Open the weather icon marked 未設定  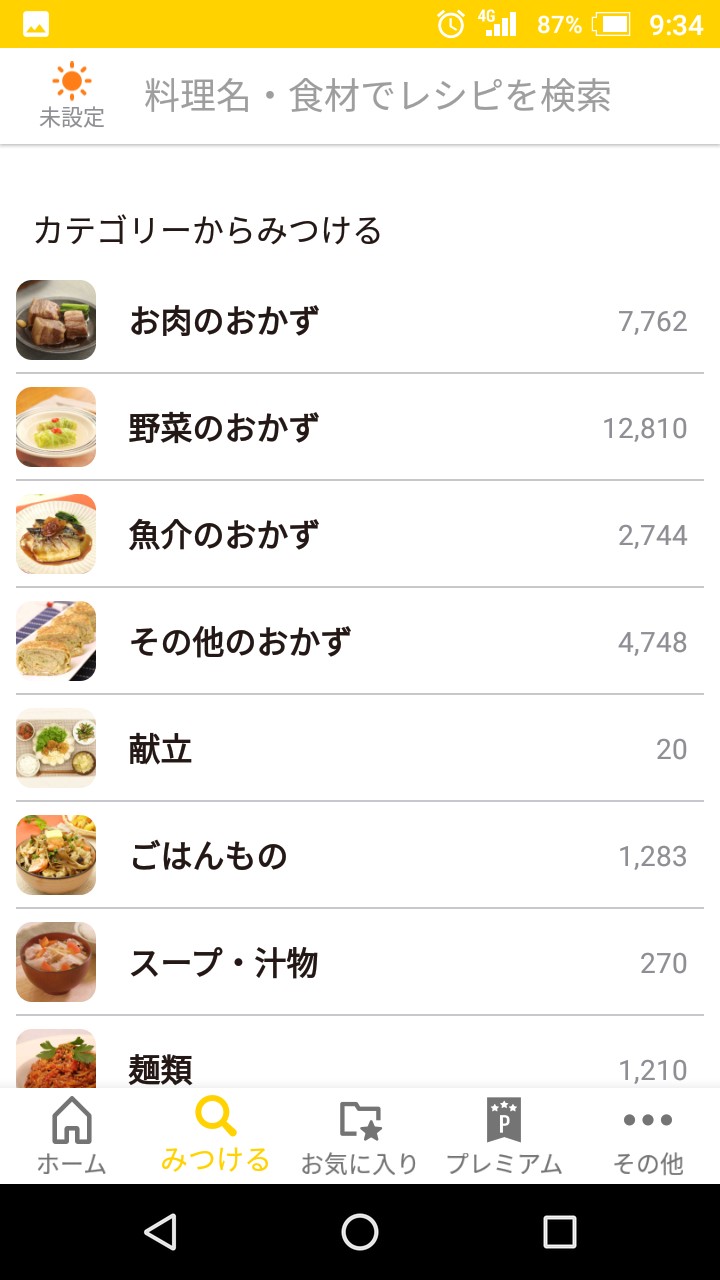[72, 96]
